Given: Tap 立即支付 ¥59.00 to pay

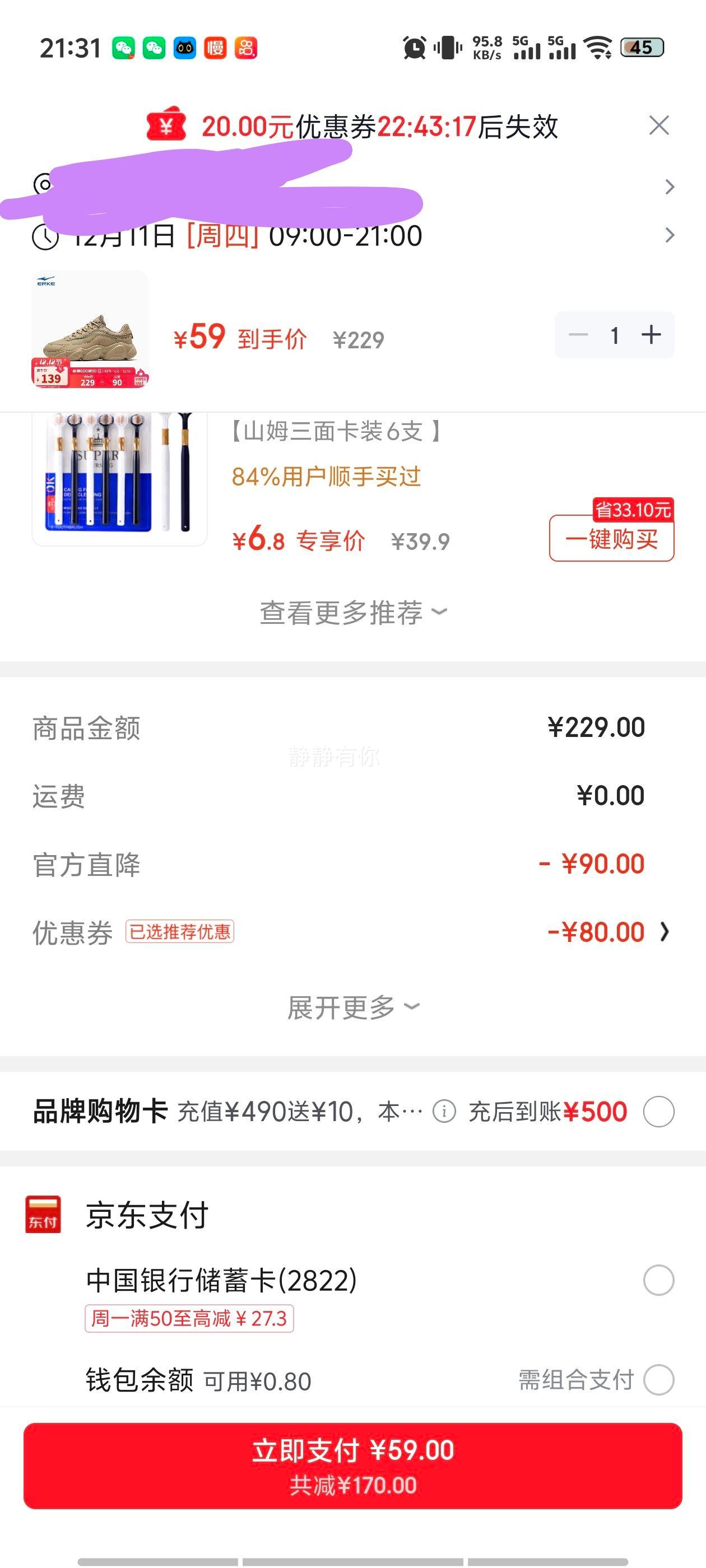Looking at the screenshot, I should point(352,1466).
